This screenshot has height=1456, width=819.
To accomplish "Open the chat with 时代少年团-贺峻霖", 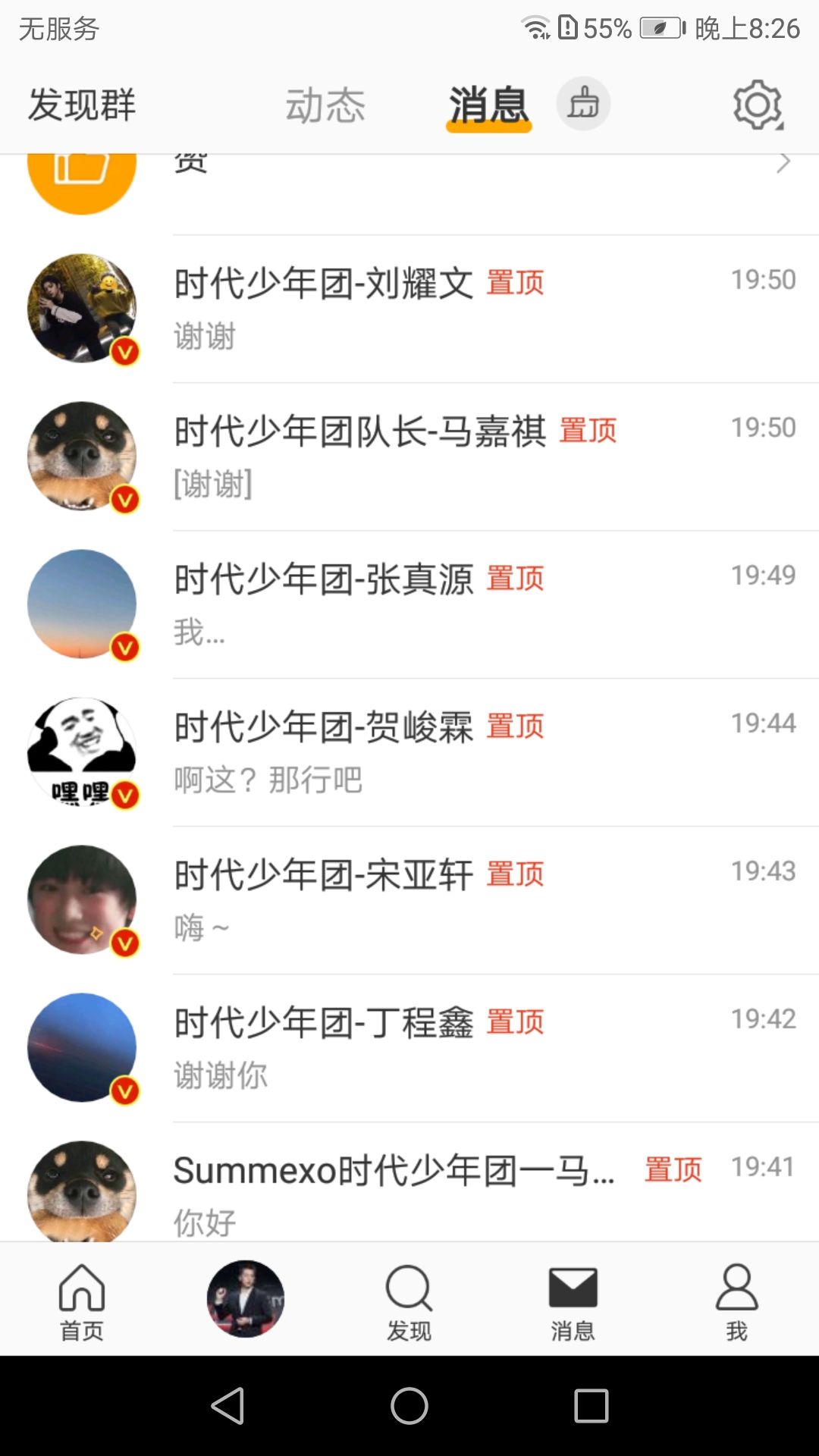I will 485,752.
